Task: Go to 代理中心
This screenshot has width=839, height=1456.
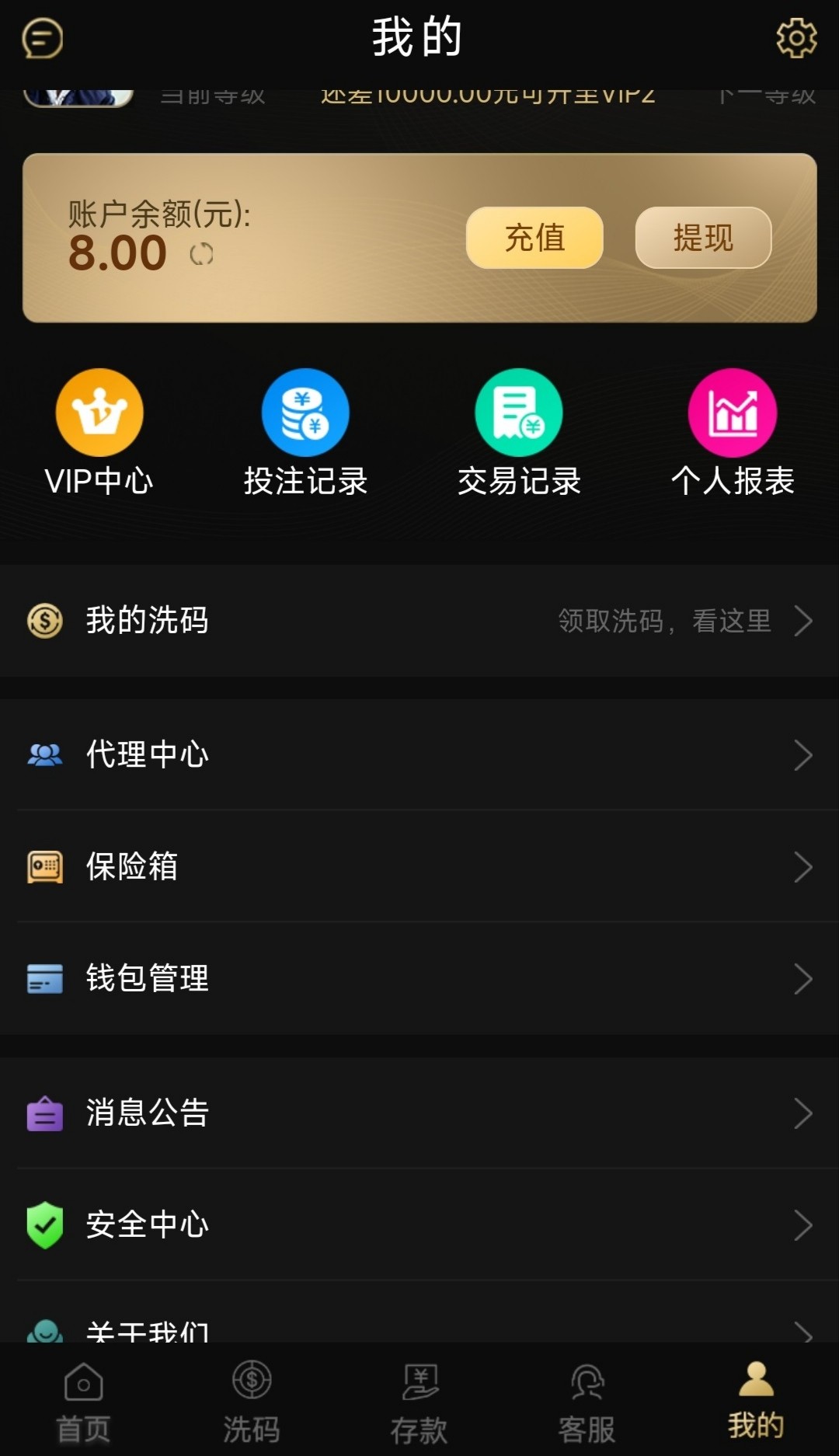Action: click(x=419, y=754)
